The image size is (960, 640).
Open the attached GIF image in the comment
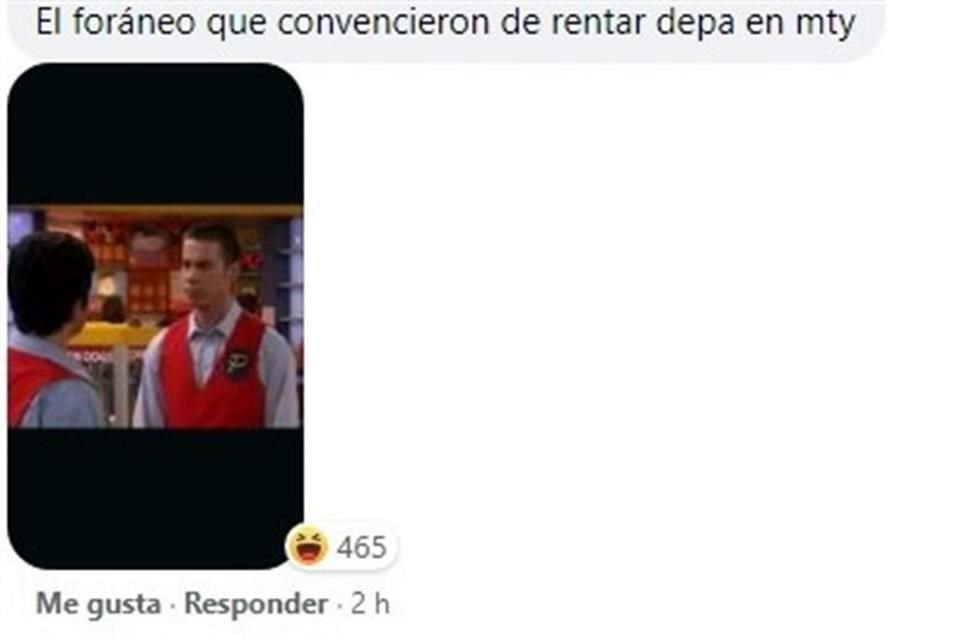[x=155, y=316]
